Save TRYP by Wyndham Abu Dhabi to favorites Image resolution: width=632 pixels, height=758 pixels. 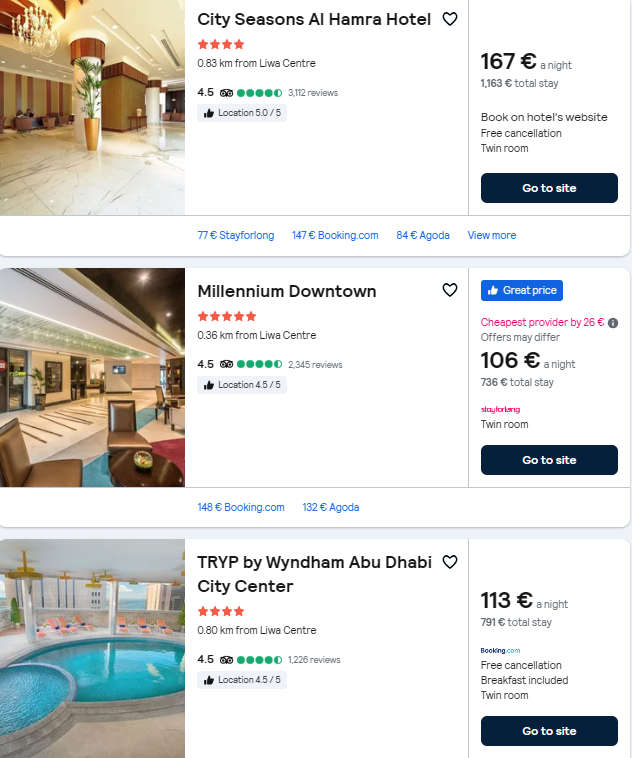coord(450,562)
